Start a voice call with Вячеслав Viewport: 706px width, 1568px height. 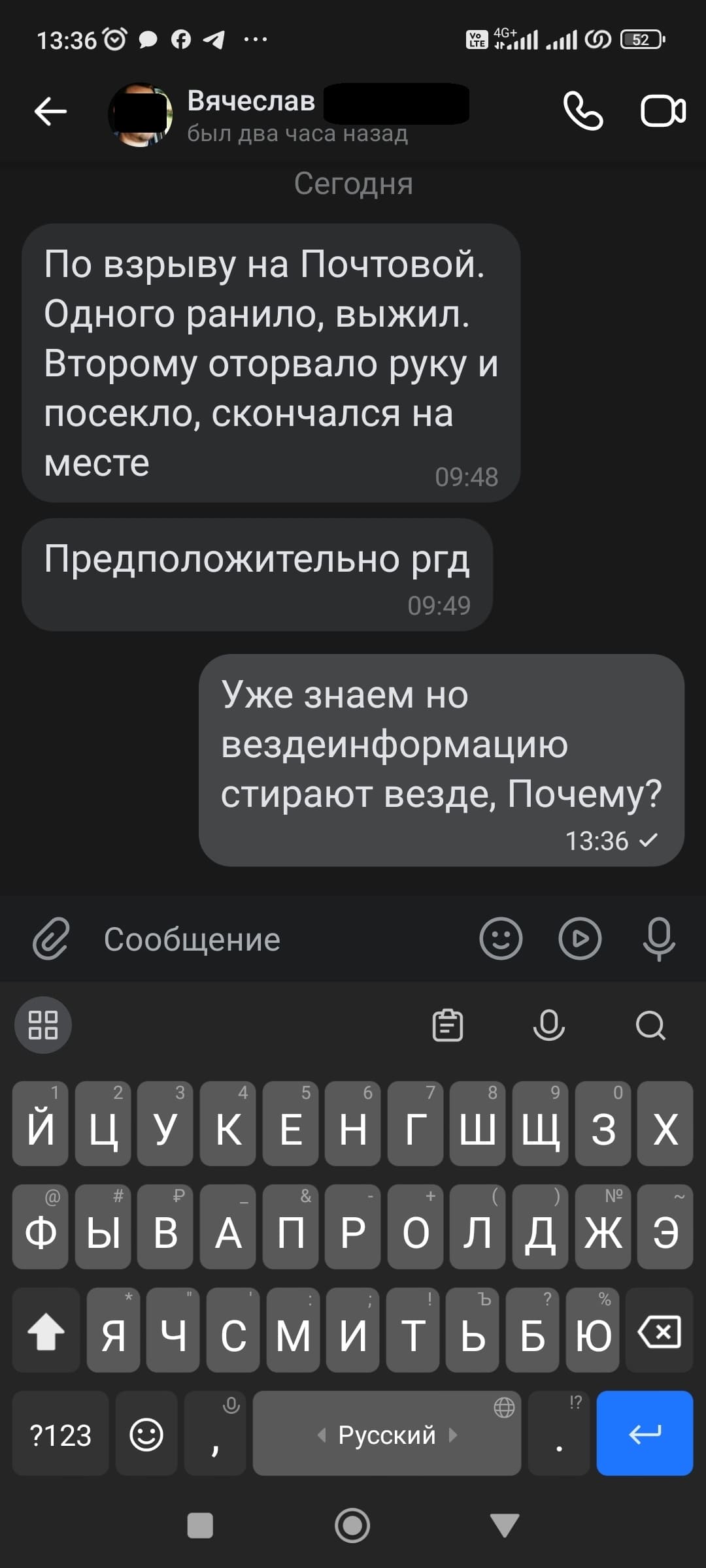click(582, 112)
